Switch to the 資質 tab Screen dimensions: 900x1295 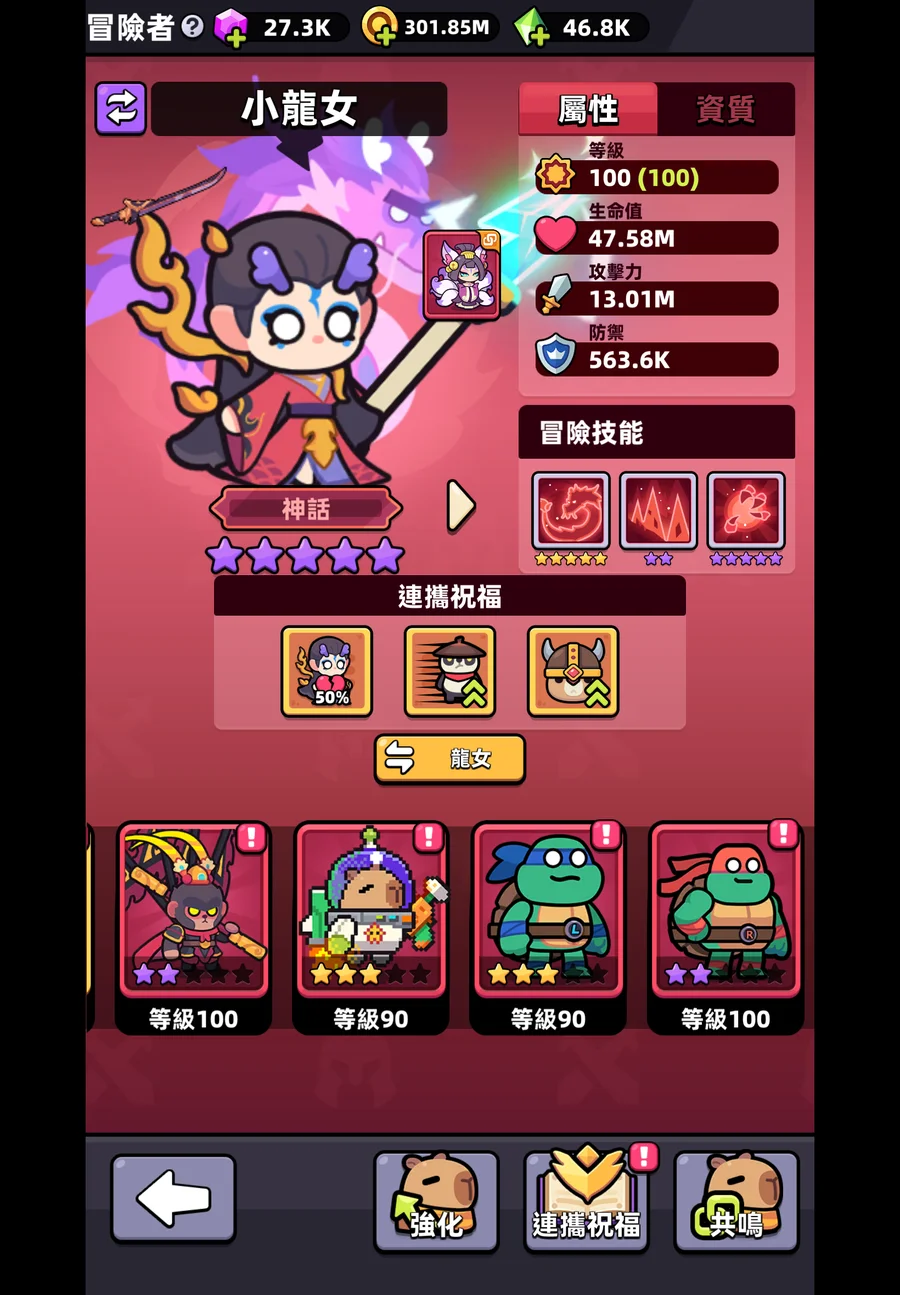(x=725, y=109)
